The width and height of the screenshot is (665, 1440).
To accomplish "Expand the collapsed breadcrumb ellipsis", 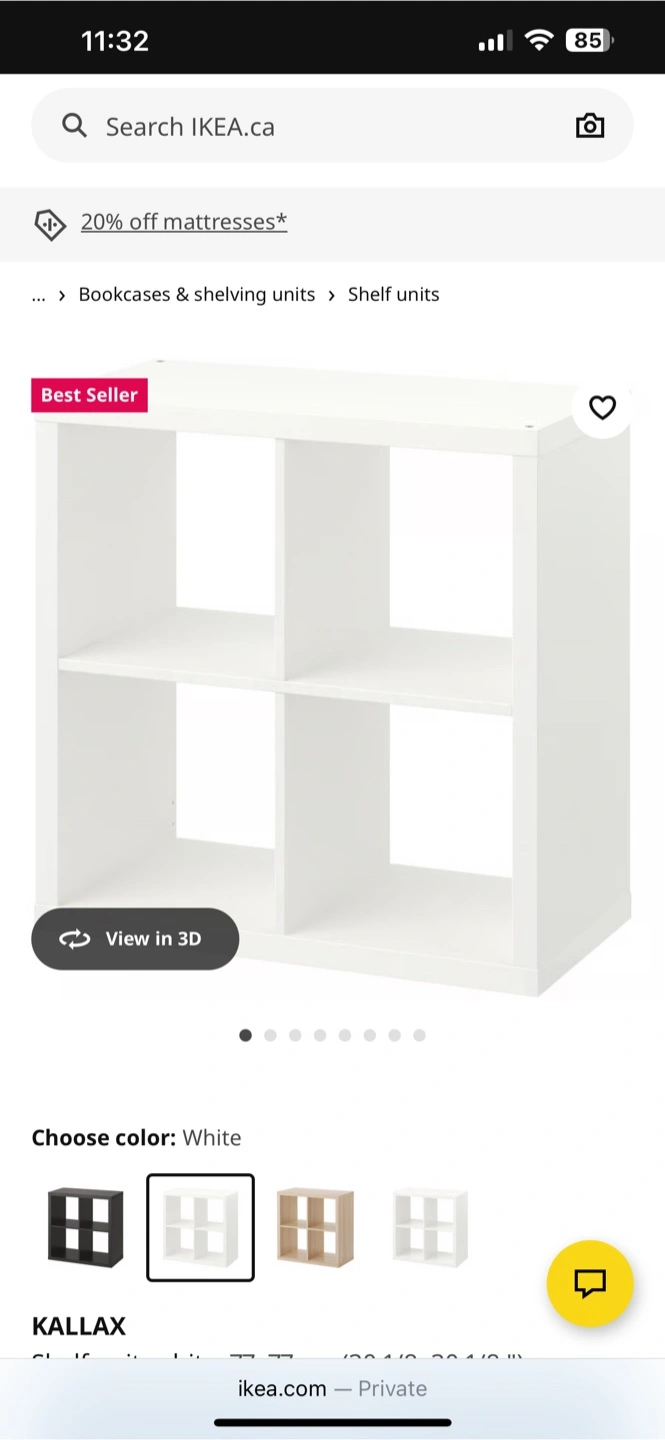I will pos(38,295).
